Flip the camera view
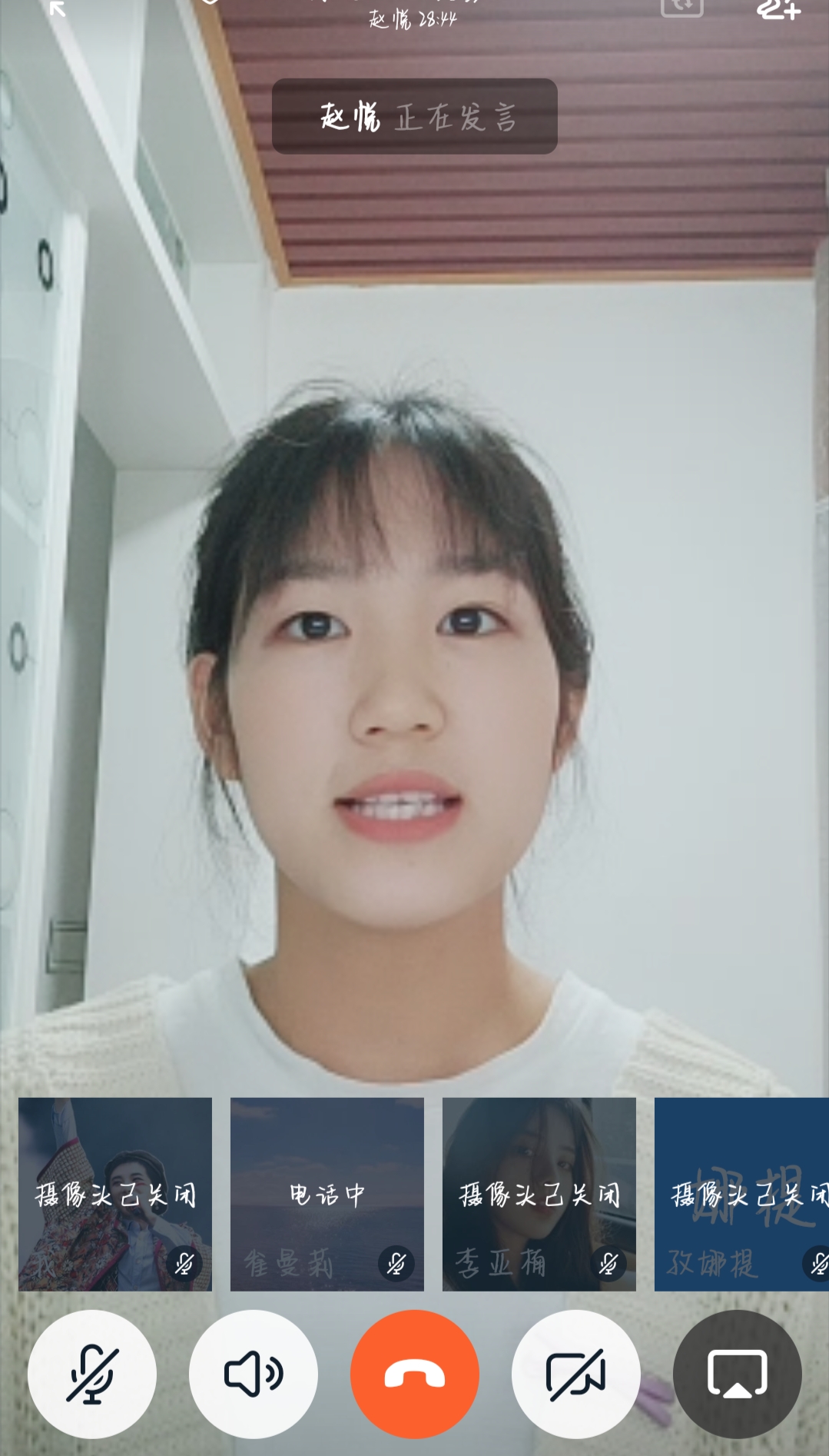Viewport: 829px width, 1456px height. pos(681,6)
